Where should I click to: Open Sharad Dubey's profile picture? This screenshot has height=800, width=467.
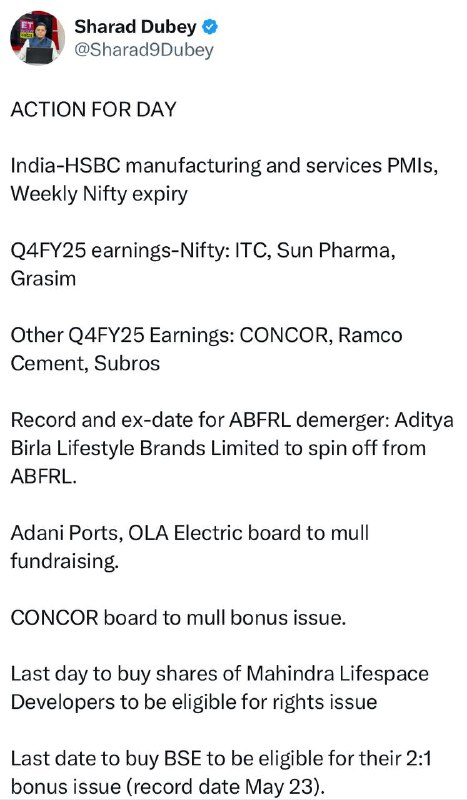38,38
